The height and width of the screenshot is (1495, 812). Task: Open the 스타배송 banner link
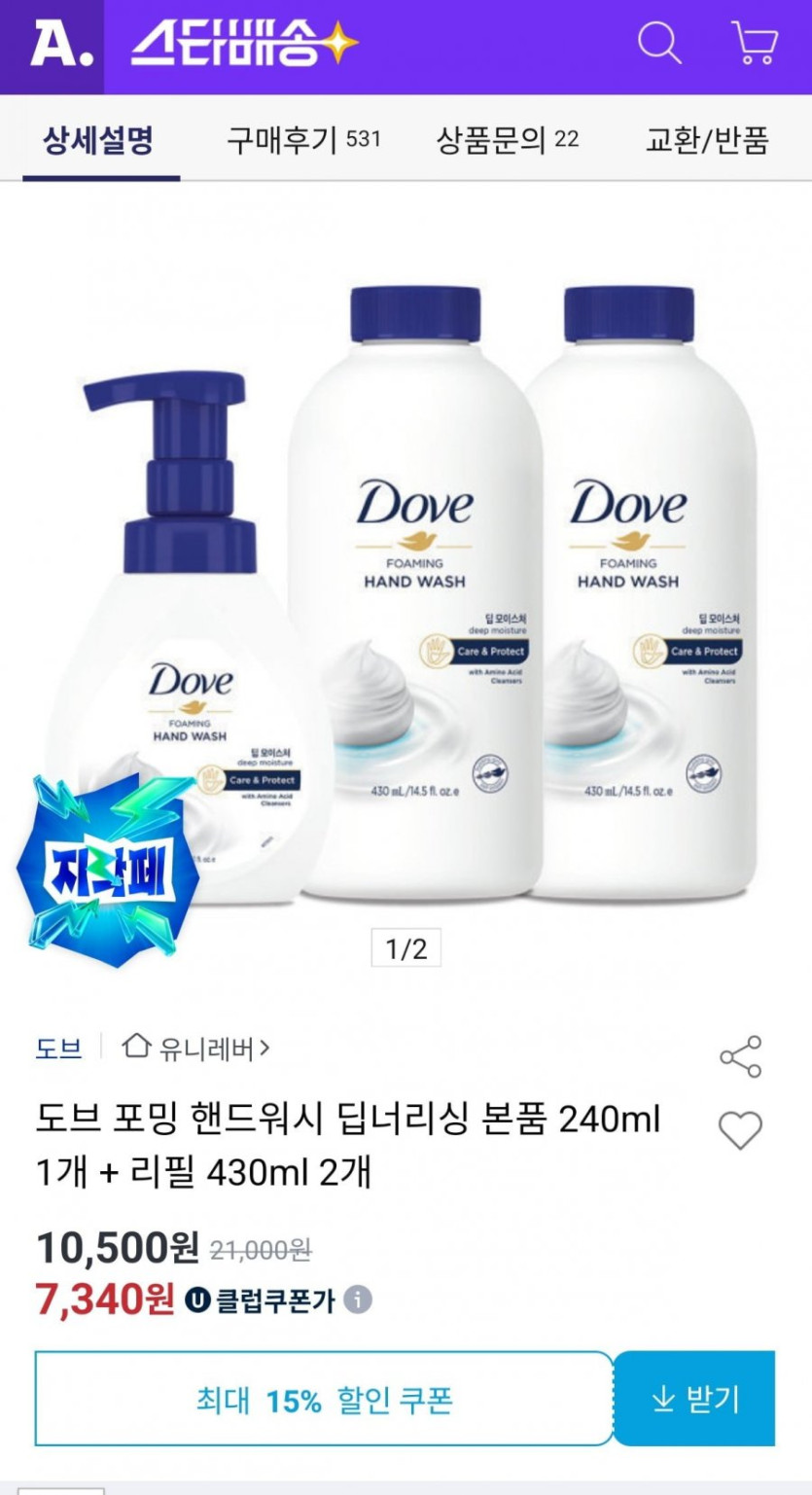point(244,45)
